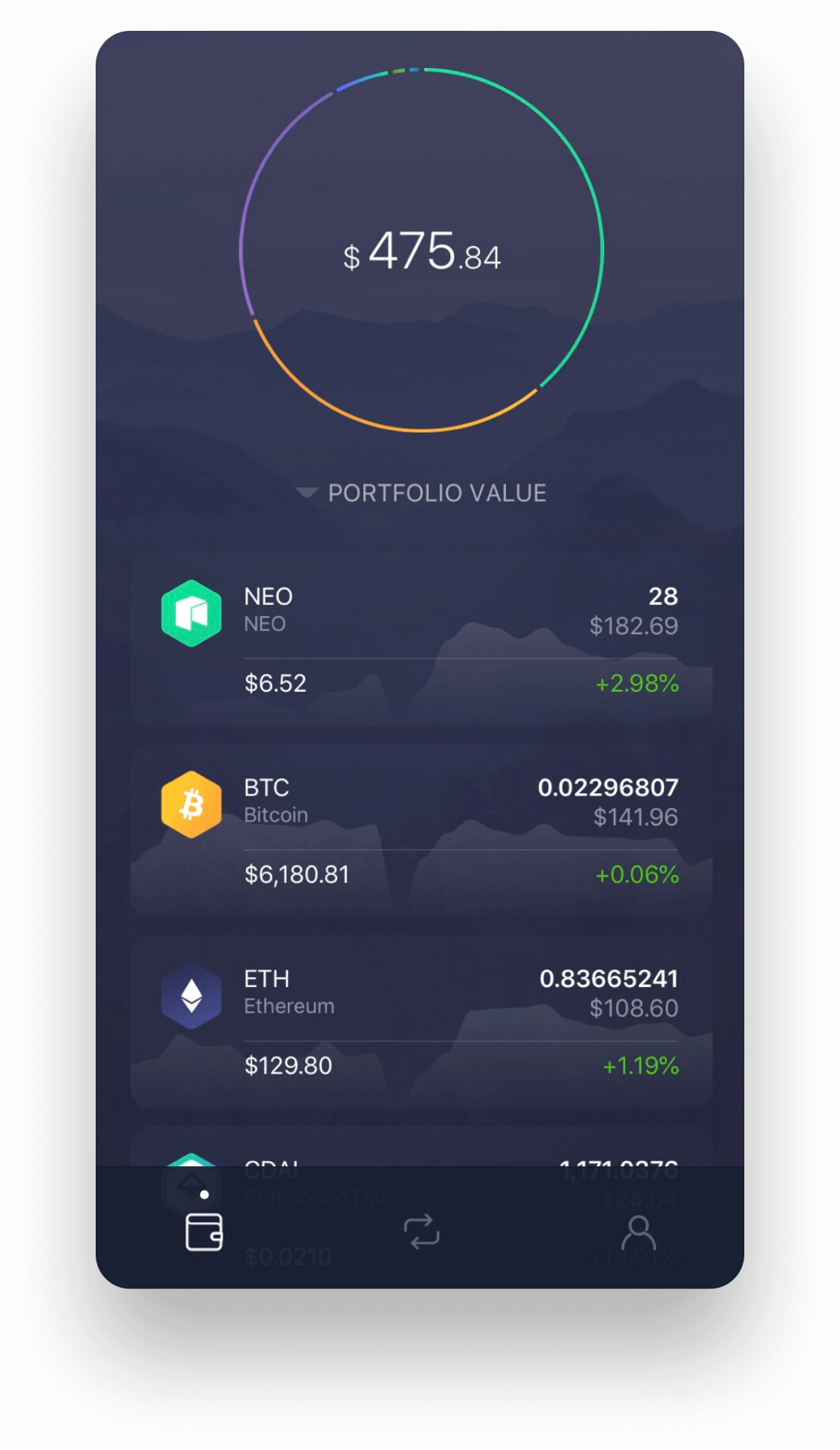Tap the ETH +1.19% change indicator
Screen dimensions: 840x1450
point(640,1066)
